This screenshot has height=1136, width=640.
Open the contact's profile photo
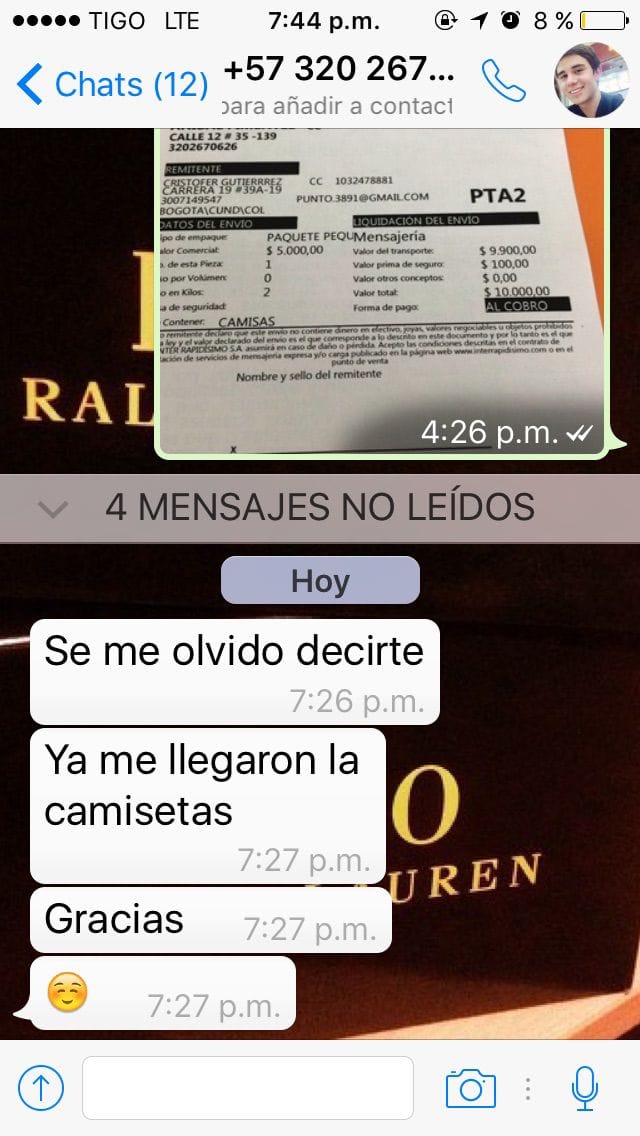pyautogui.click(x=591, y=80)
